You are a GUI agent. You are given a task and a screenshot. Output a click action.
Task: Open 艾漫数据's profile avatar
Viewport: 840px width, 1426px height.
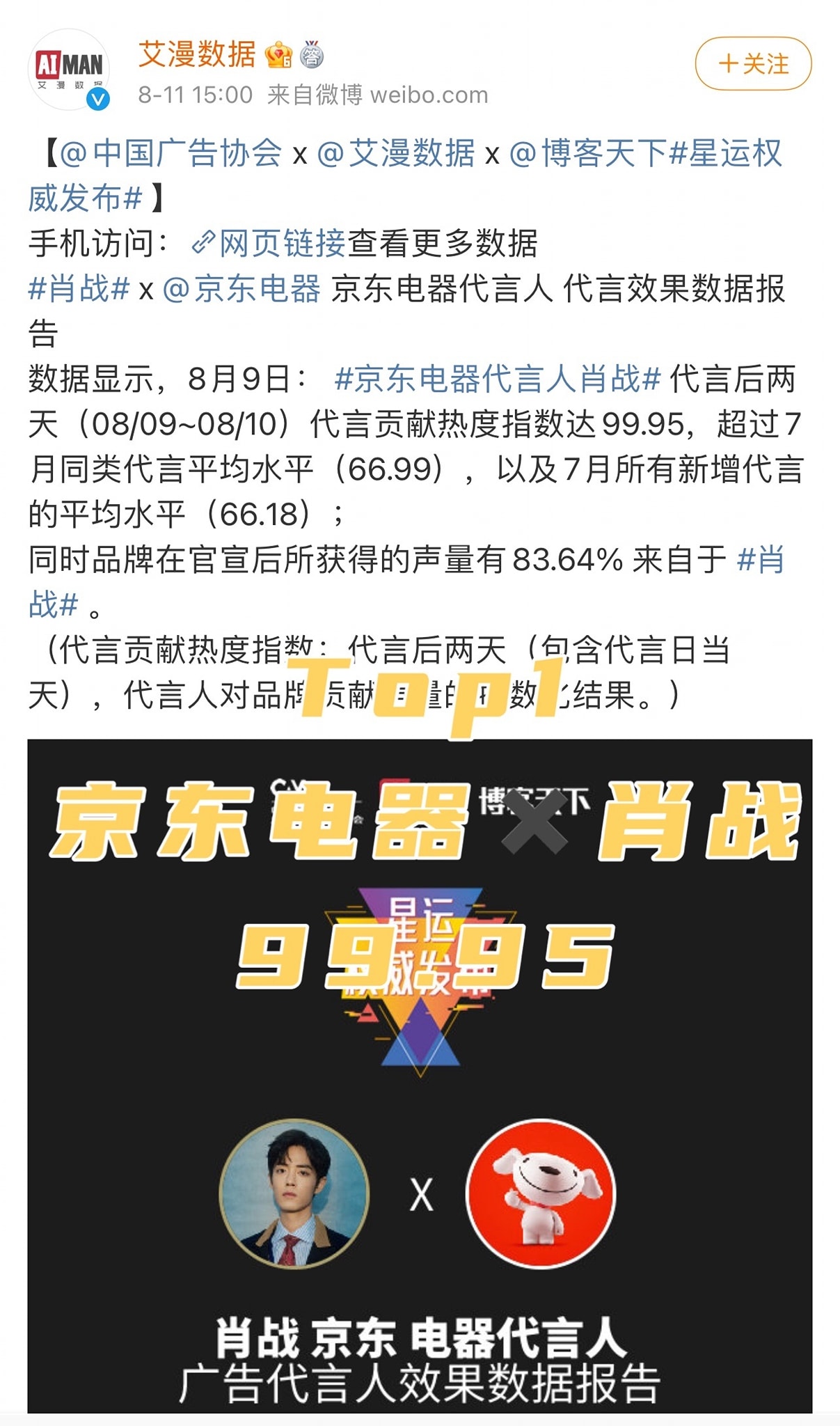[70, 68]
